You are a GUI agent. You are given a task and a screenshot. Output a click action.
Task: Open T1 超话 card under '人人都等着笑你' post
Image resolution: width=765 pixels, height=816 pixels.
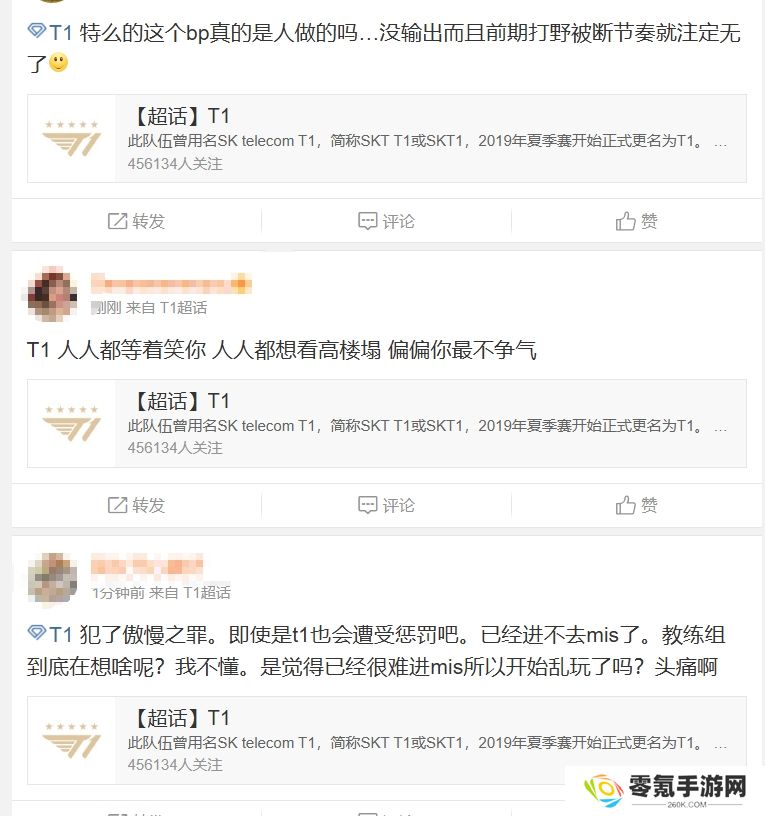[386, 423]
